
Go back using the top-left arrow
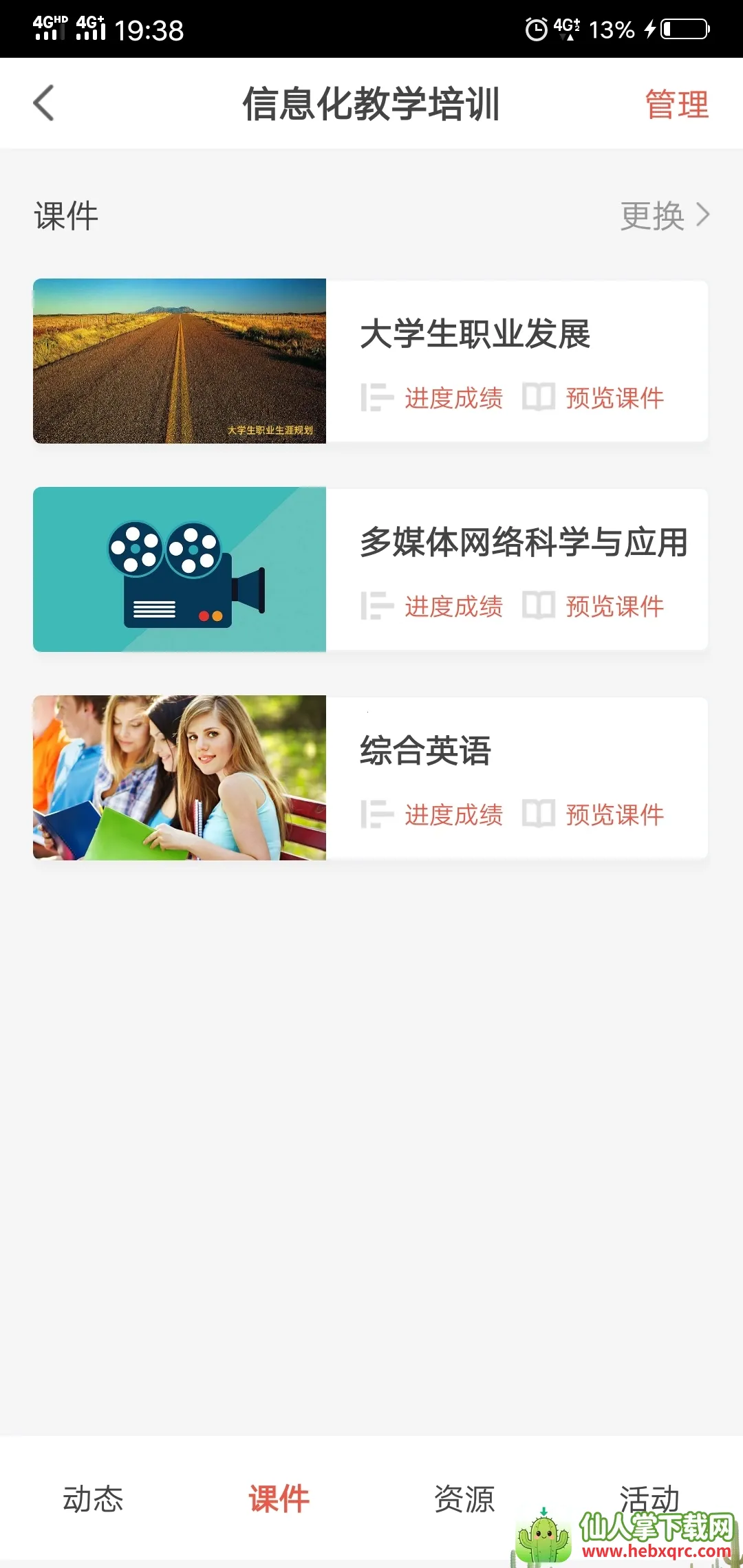[44, 104]
